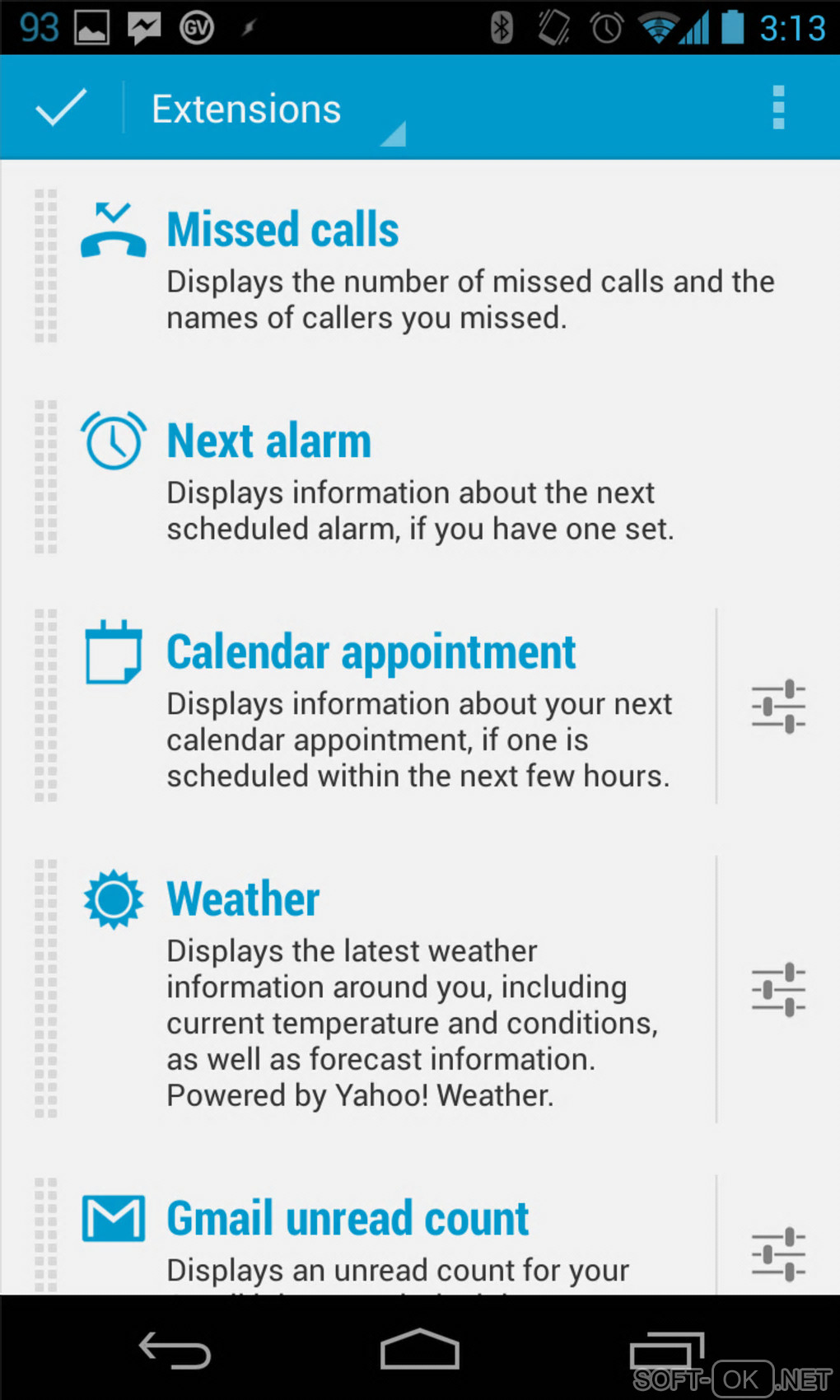Screen dimensions: 840x1400
Task: Select the Calendar appointment extension
Action: [x=395, y=706]
